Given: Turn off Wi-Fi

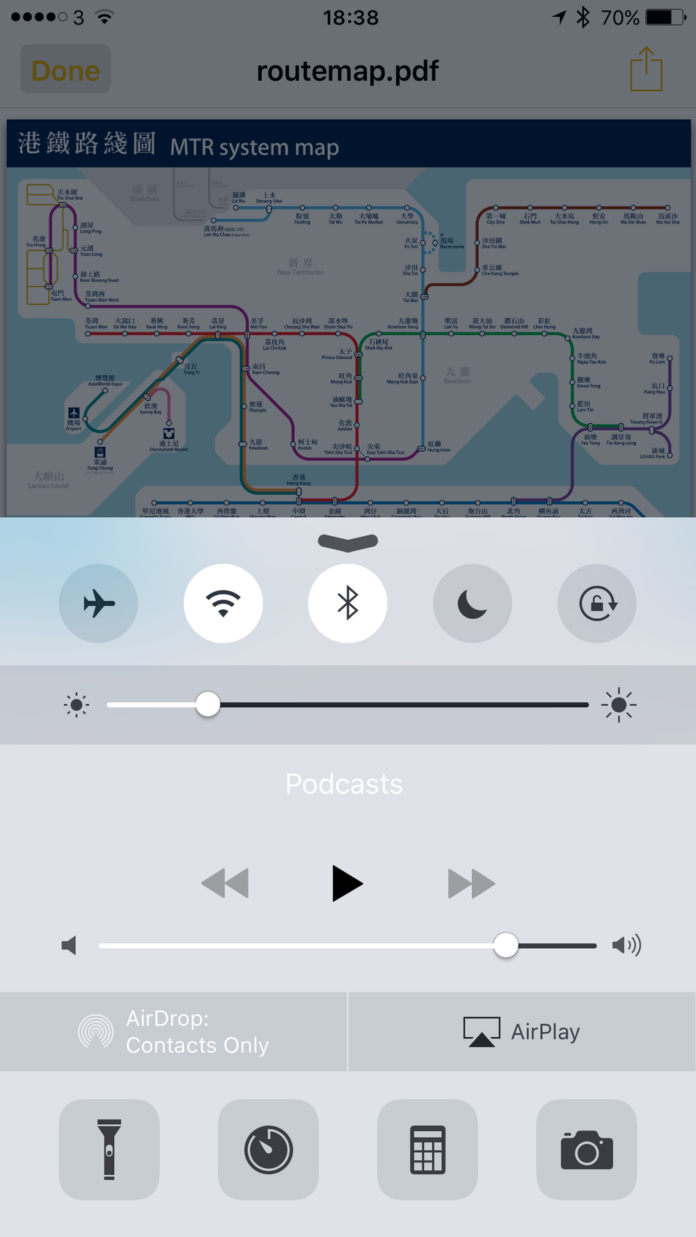Looking at the screenshot, I should click(223, 603).
